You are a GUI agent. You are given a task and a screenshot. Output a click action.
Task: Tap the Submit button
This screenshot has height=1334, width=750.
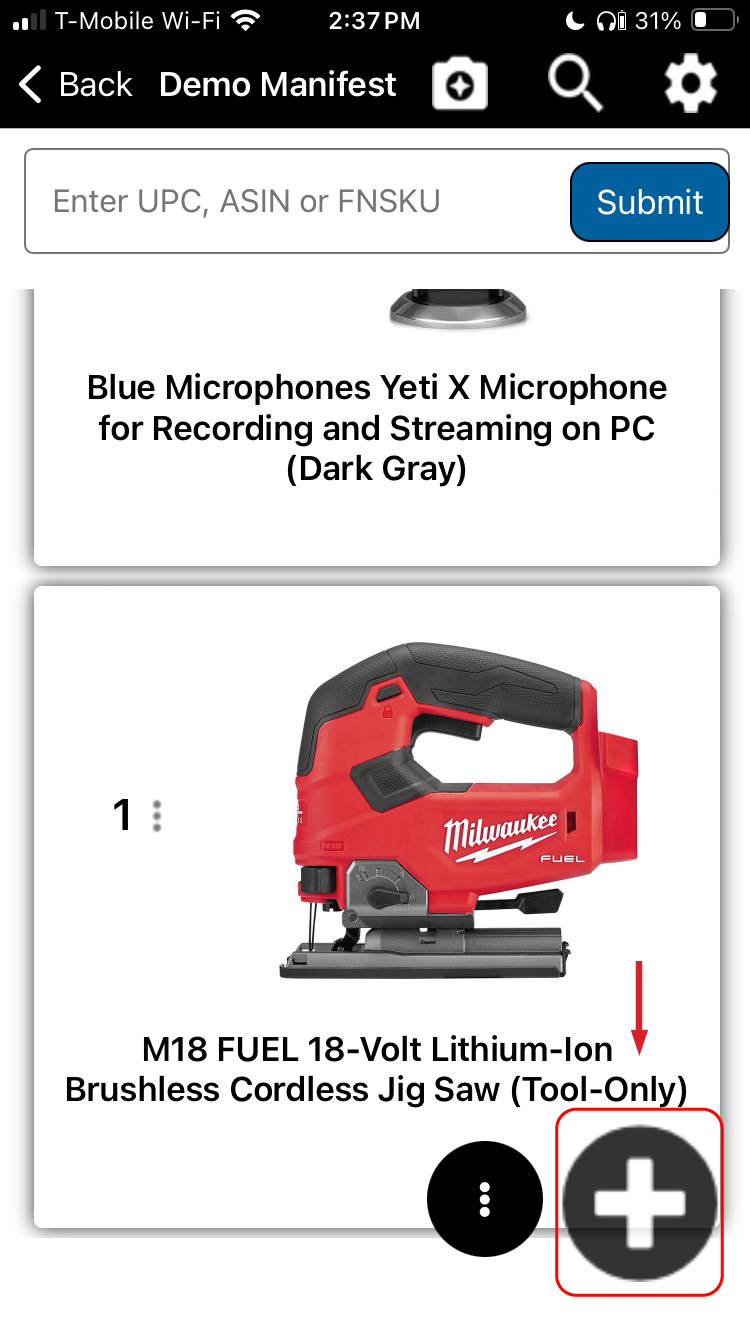coord(650,202)
